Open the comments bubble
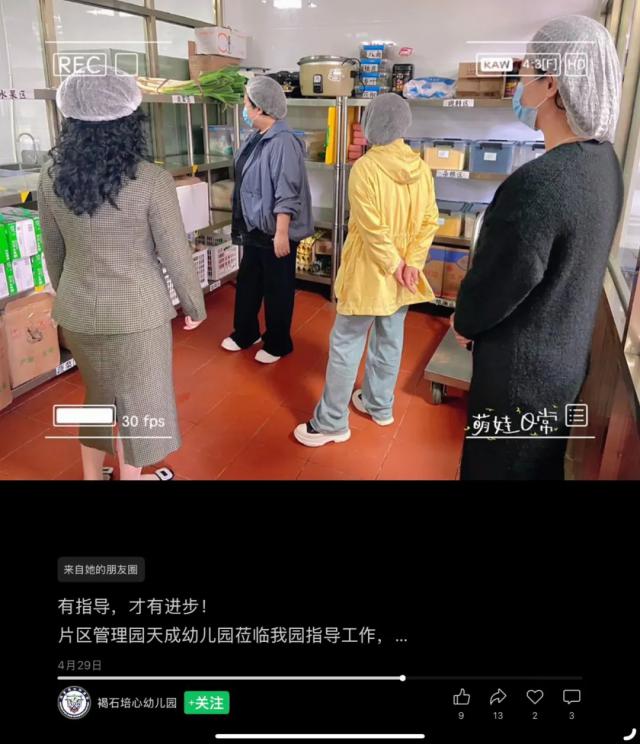Screen dimensions: 640x744 tap(571, 697)
